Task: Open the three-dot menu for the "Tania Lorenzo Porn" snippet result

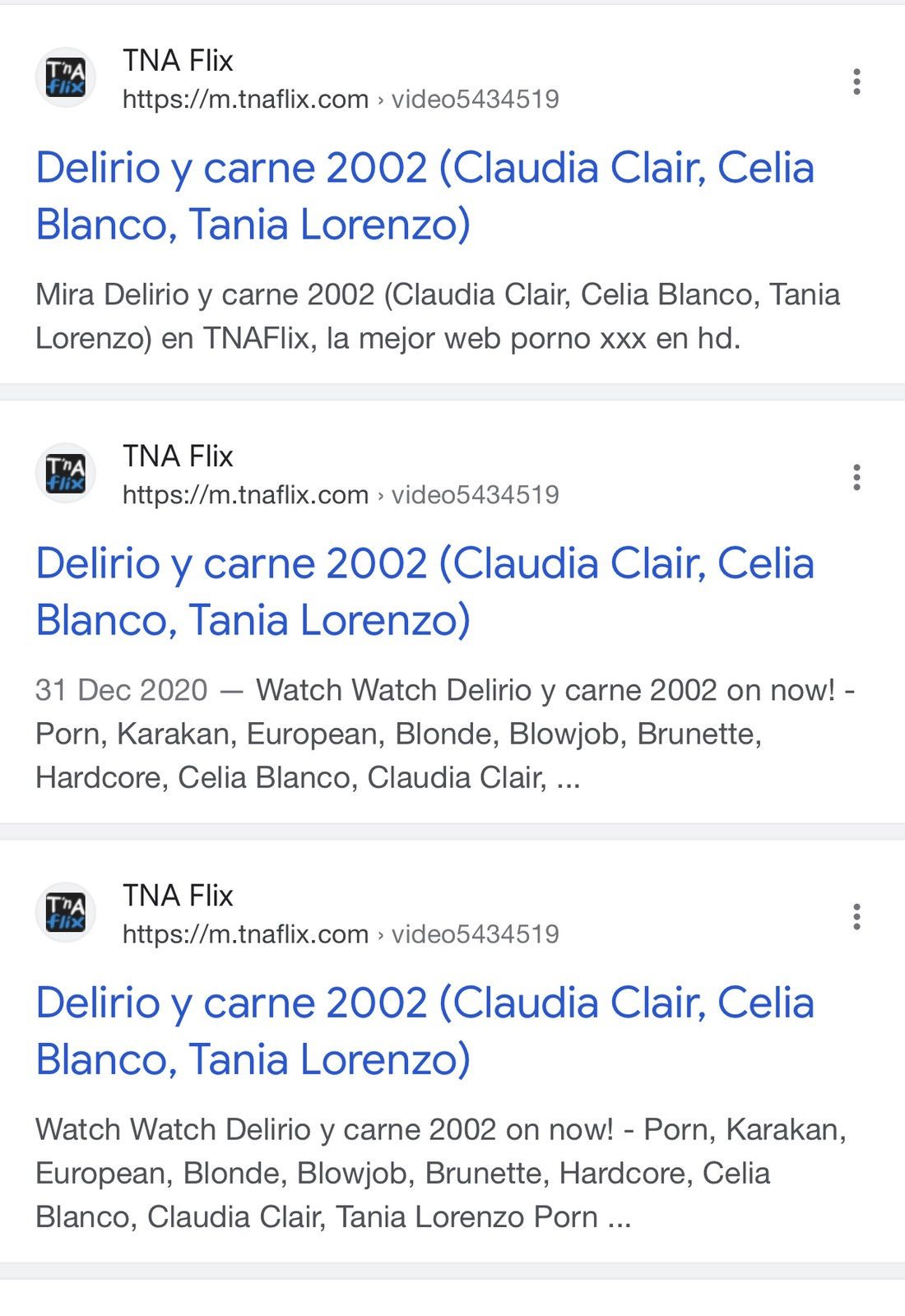Action: pos(856,916)
